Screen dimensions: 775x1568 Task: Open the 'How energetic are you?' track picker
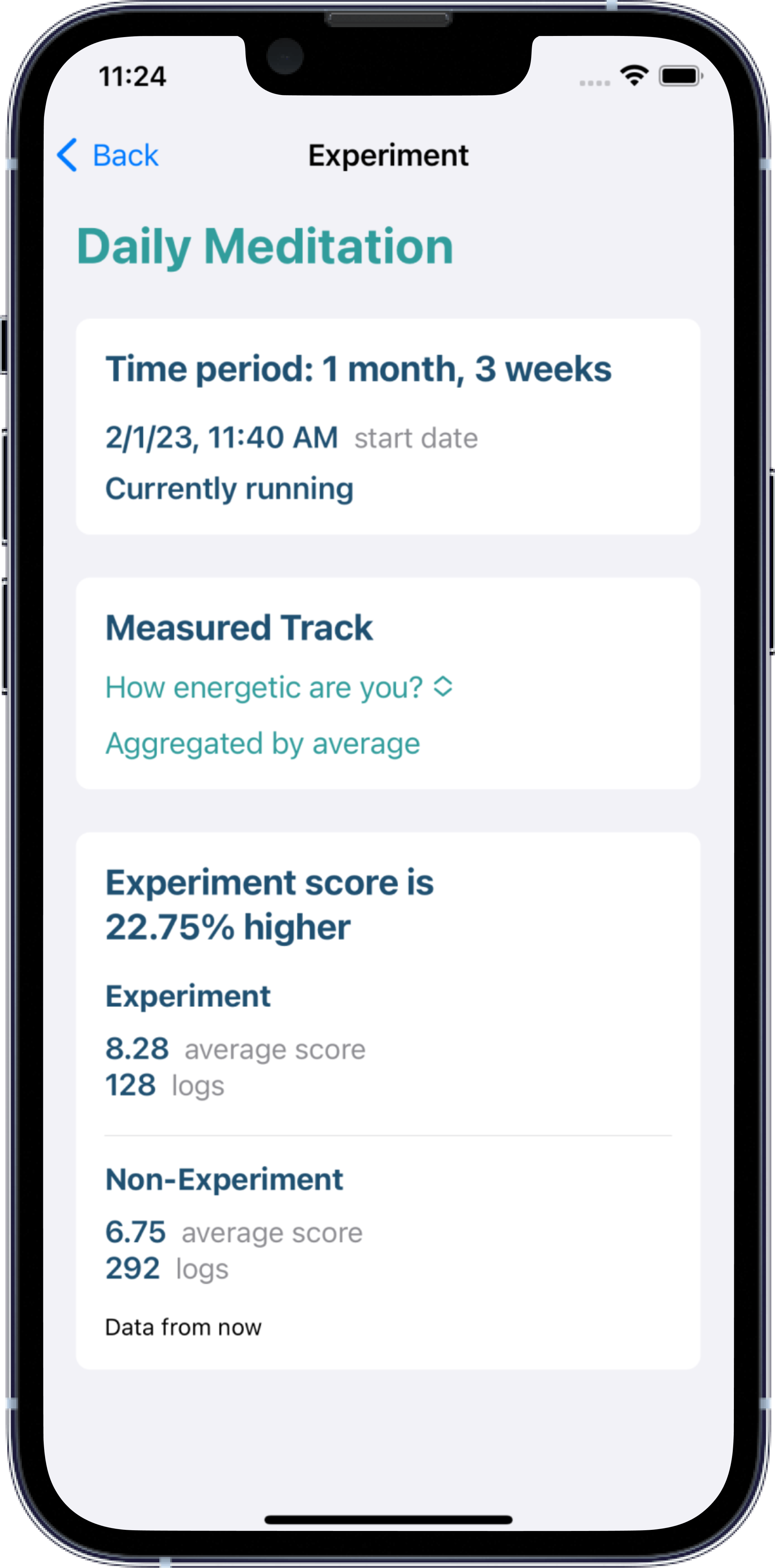[278, 688]
